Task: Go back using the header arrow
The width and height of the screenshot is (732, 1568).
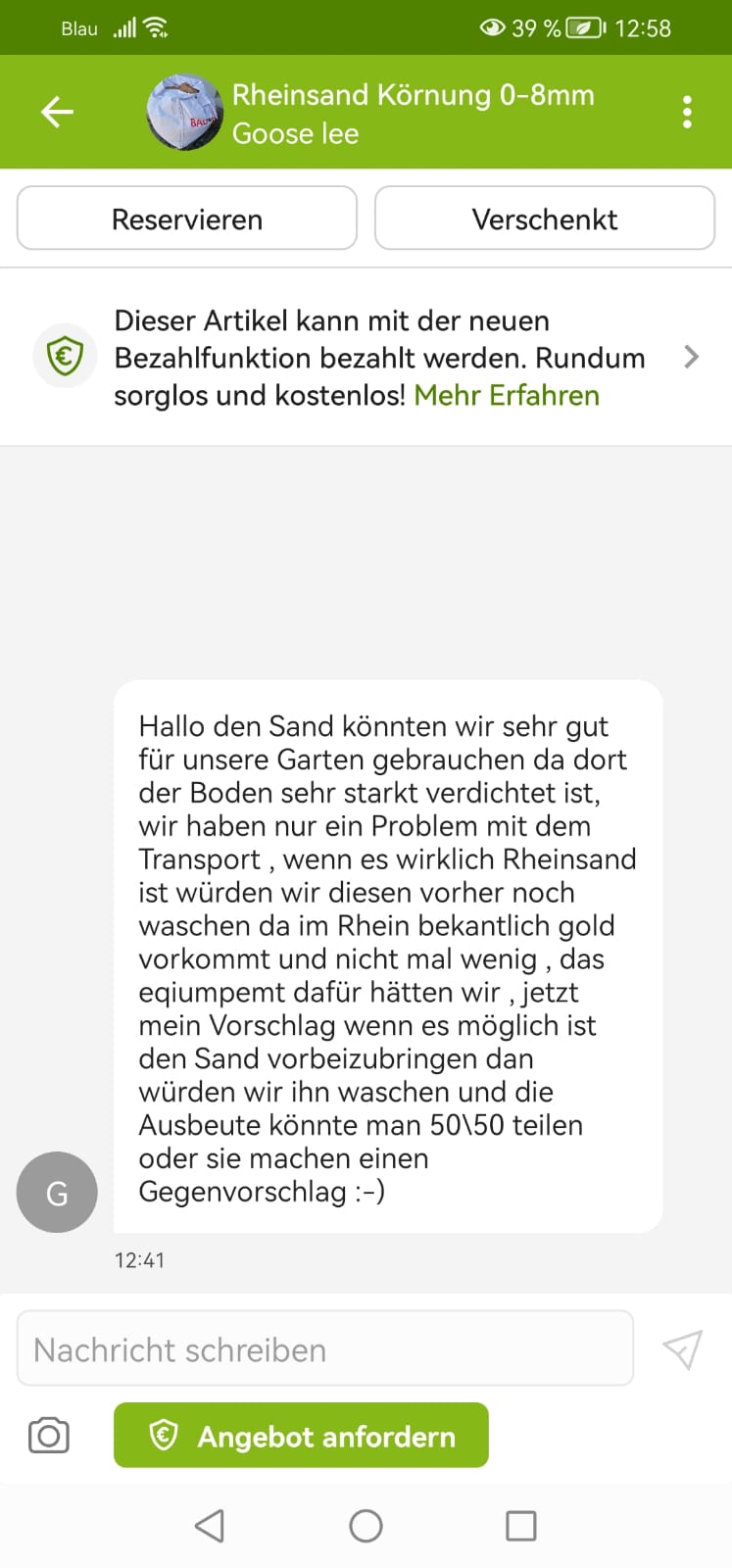Action: click(x=57, y=112)
